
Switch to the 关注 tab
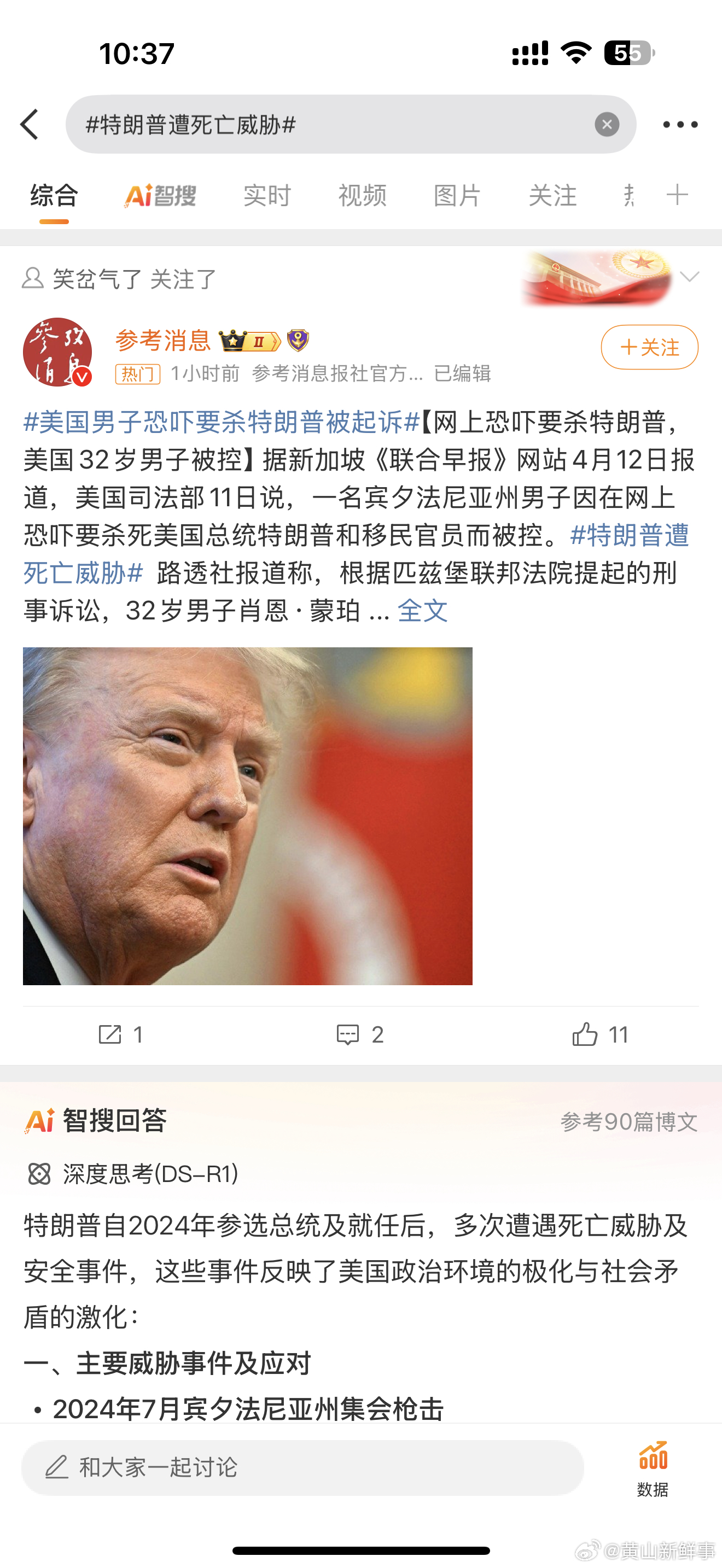point(552,195)
